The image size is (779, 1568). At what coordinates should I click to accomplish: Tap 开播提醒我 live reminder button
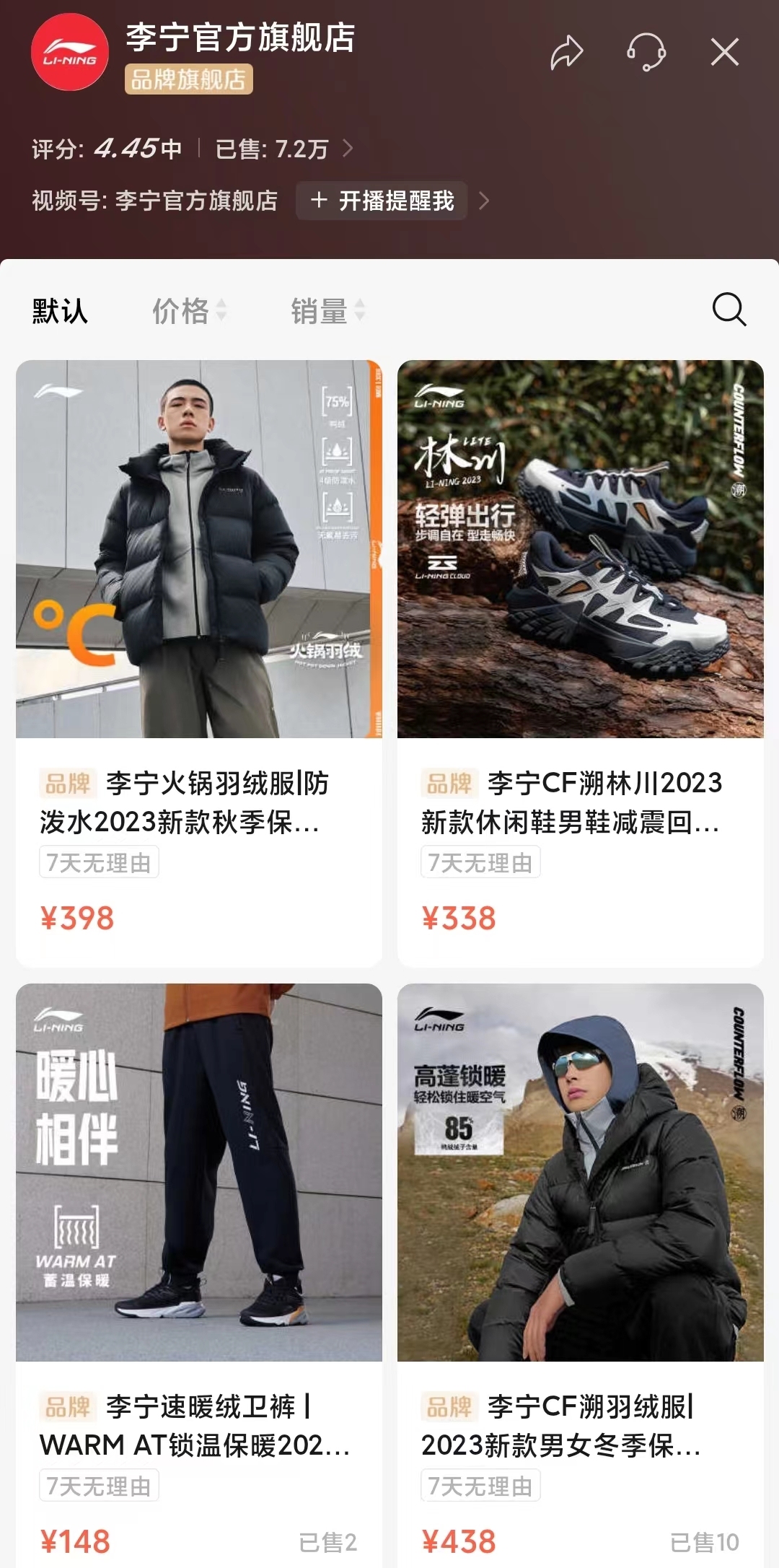click(382, 201)
